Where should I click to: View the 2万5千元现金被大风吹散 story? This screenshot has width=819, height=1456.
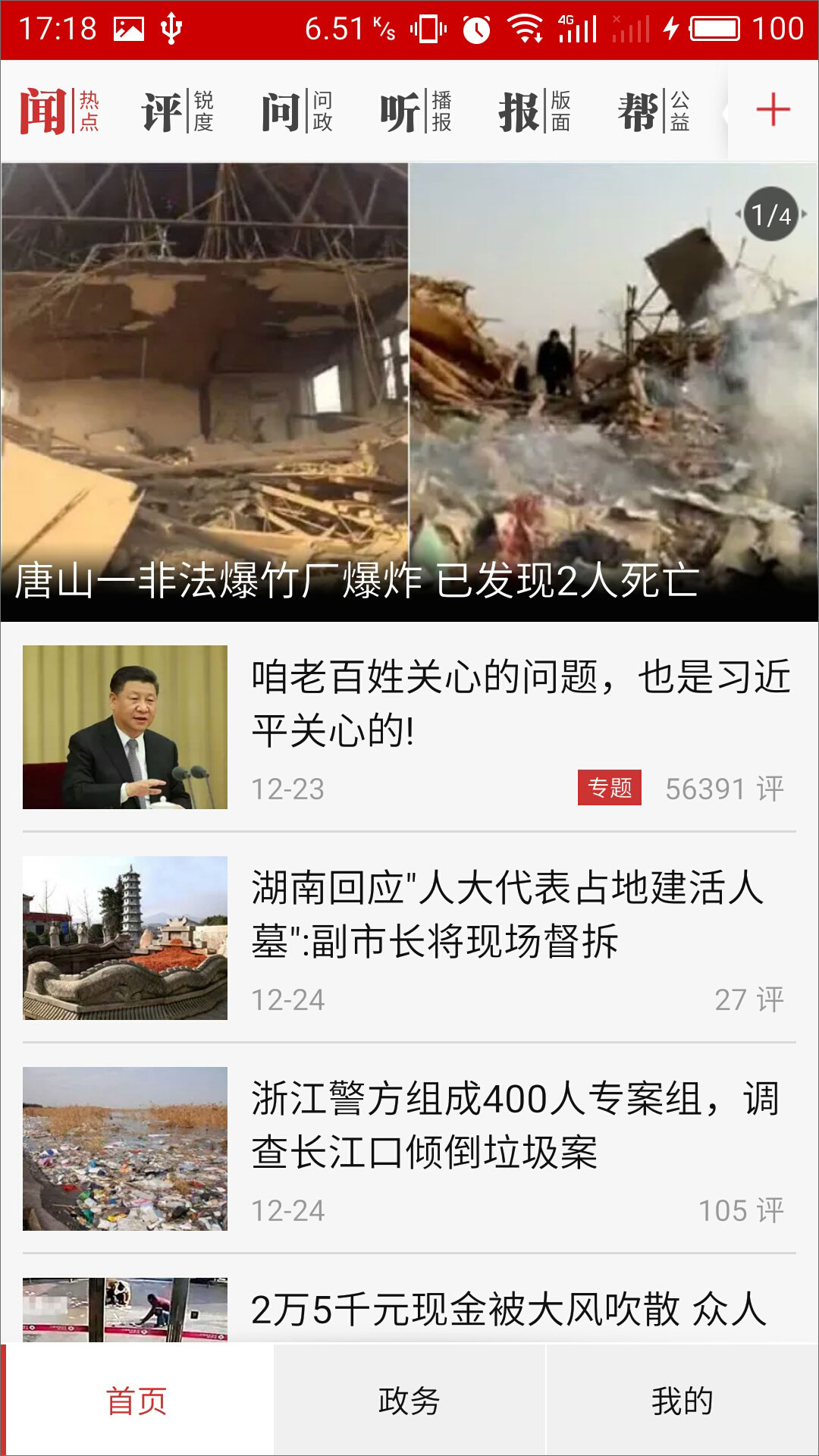coord(508,1310)
